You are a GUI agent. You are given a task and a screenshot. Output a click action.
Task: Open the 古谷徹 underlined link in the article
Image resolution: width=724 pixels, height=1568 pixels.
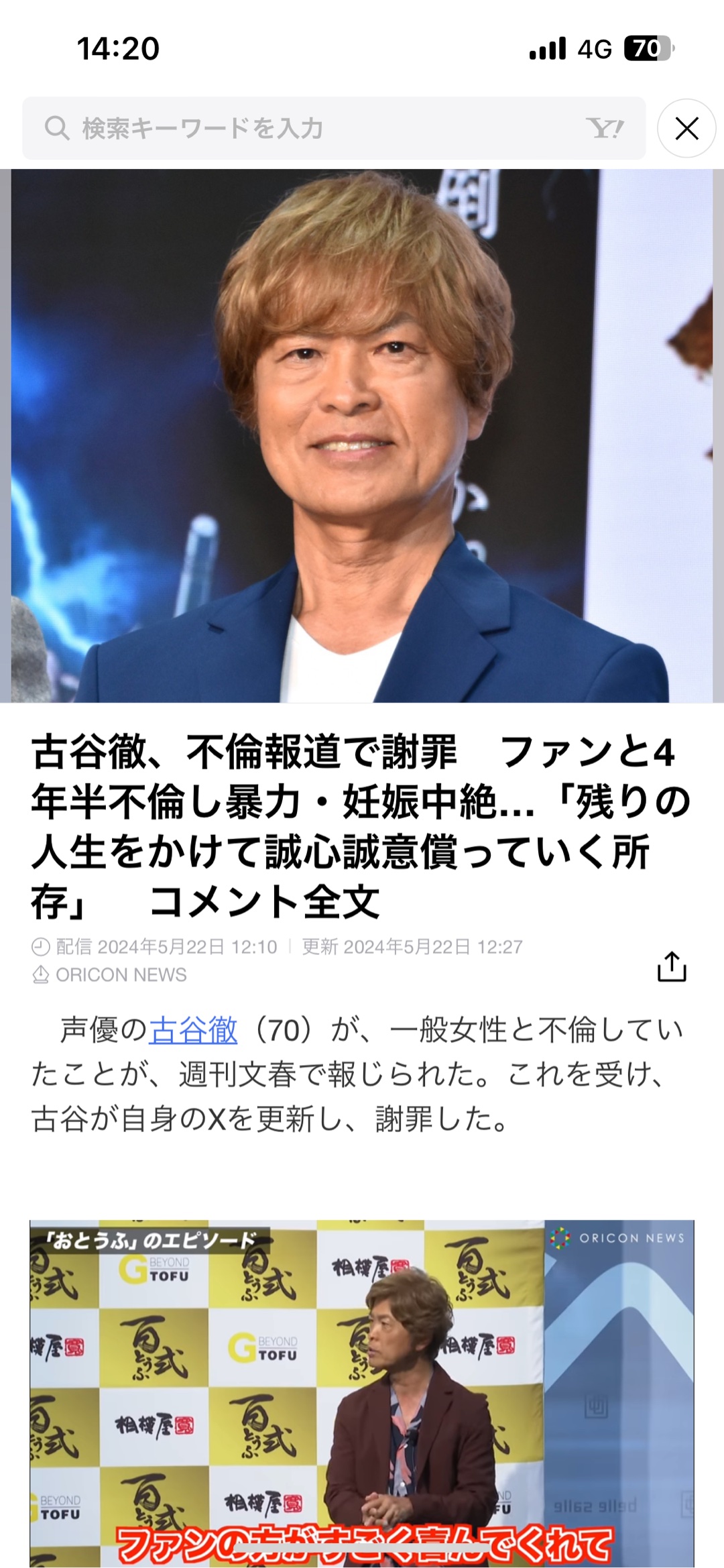point(193,1030)
